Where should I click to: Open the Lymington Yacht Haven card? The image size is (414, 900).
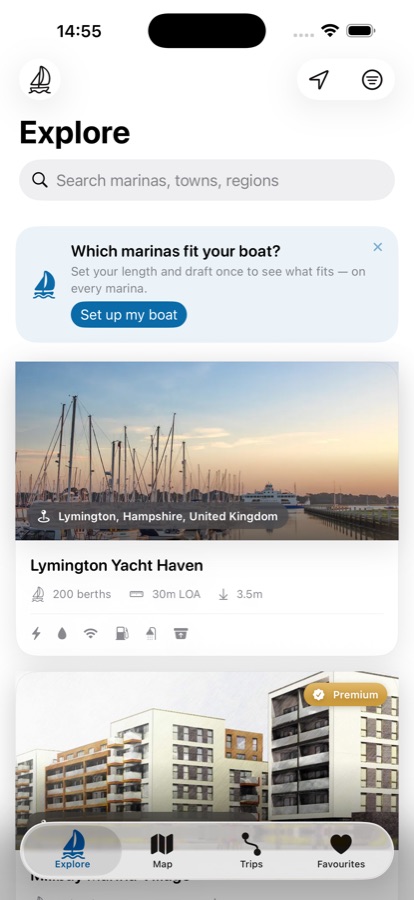[x=207, y=509]
